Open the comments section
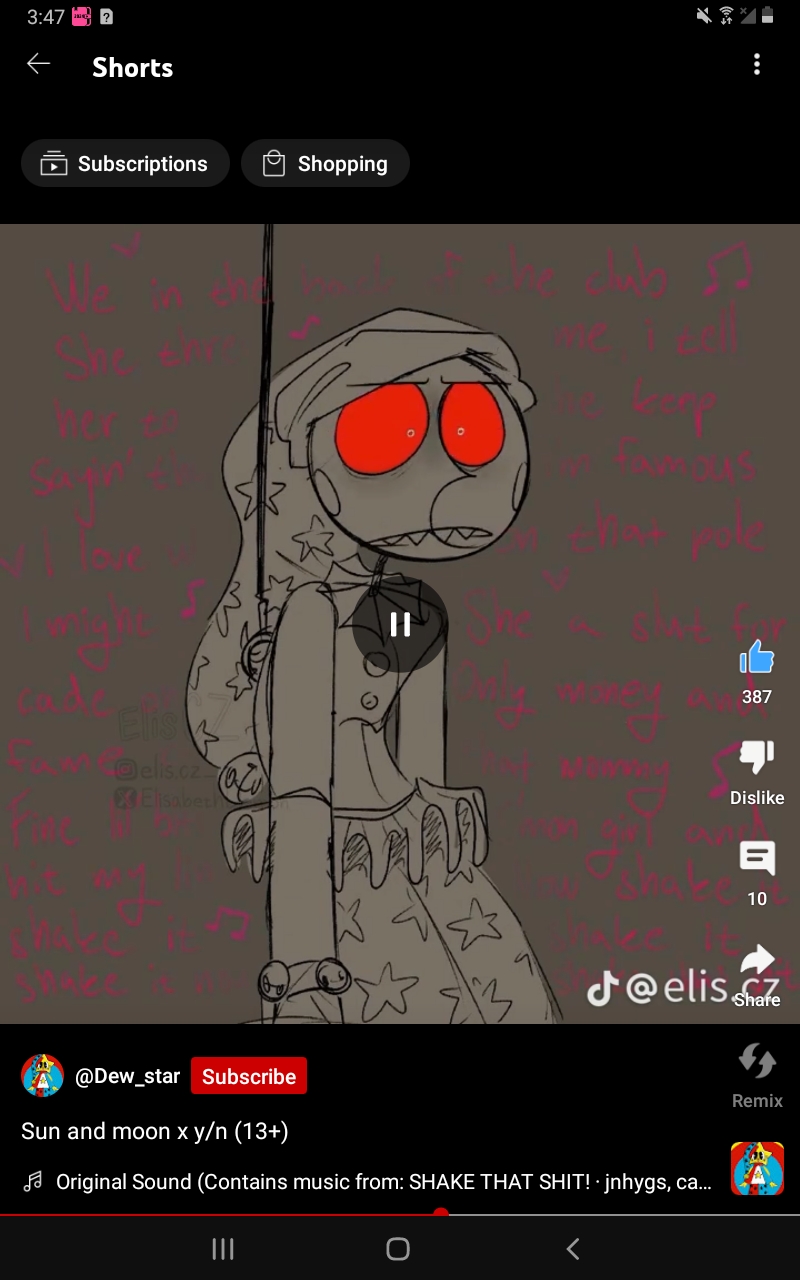800x1280 pixels. point(757,859)
